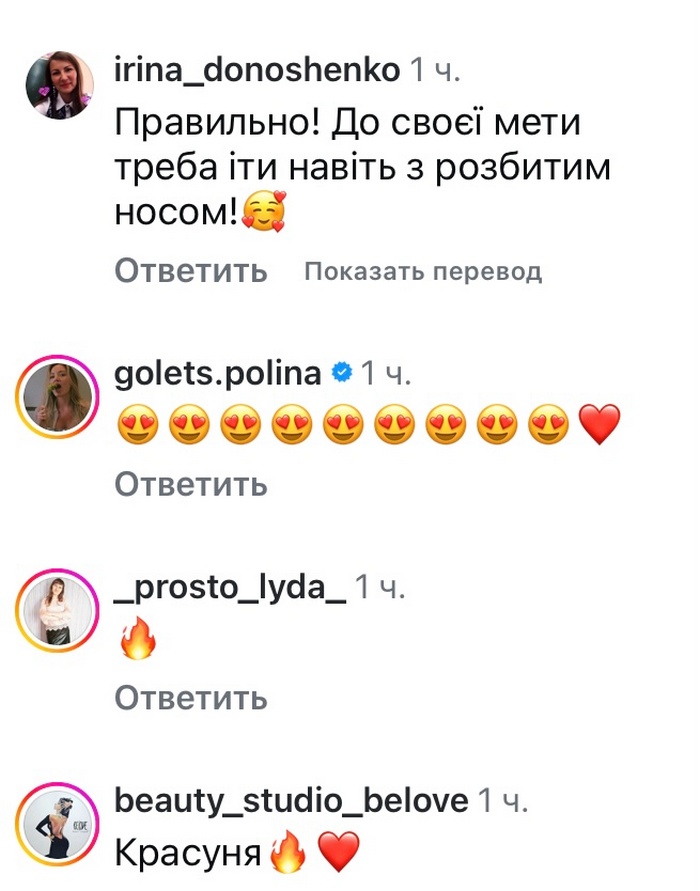
Task: View _prosto_lyda_'s avatar story
Action: pos(60,606)
